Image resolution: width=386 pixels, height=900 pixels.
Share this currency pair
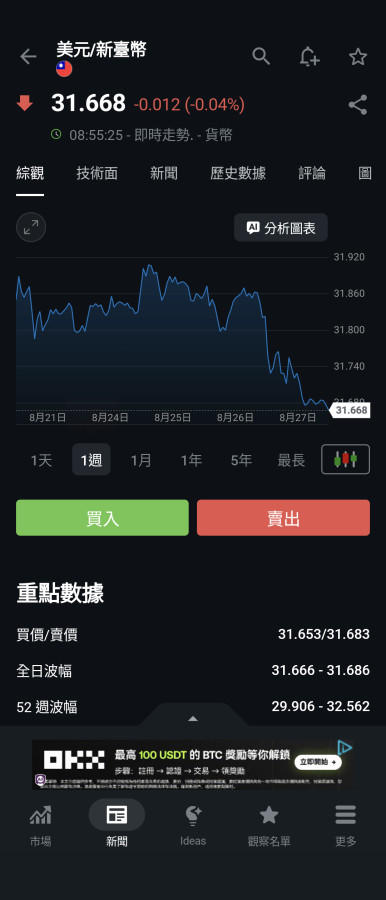[x=358, y=104]
